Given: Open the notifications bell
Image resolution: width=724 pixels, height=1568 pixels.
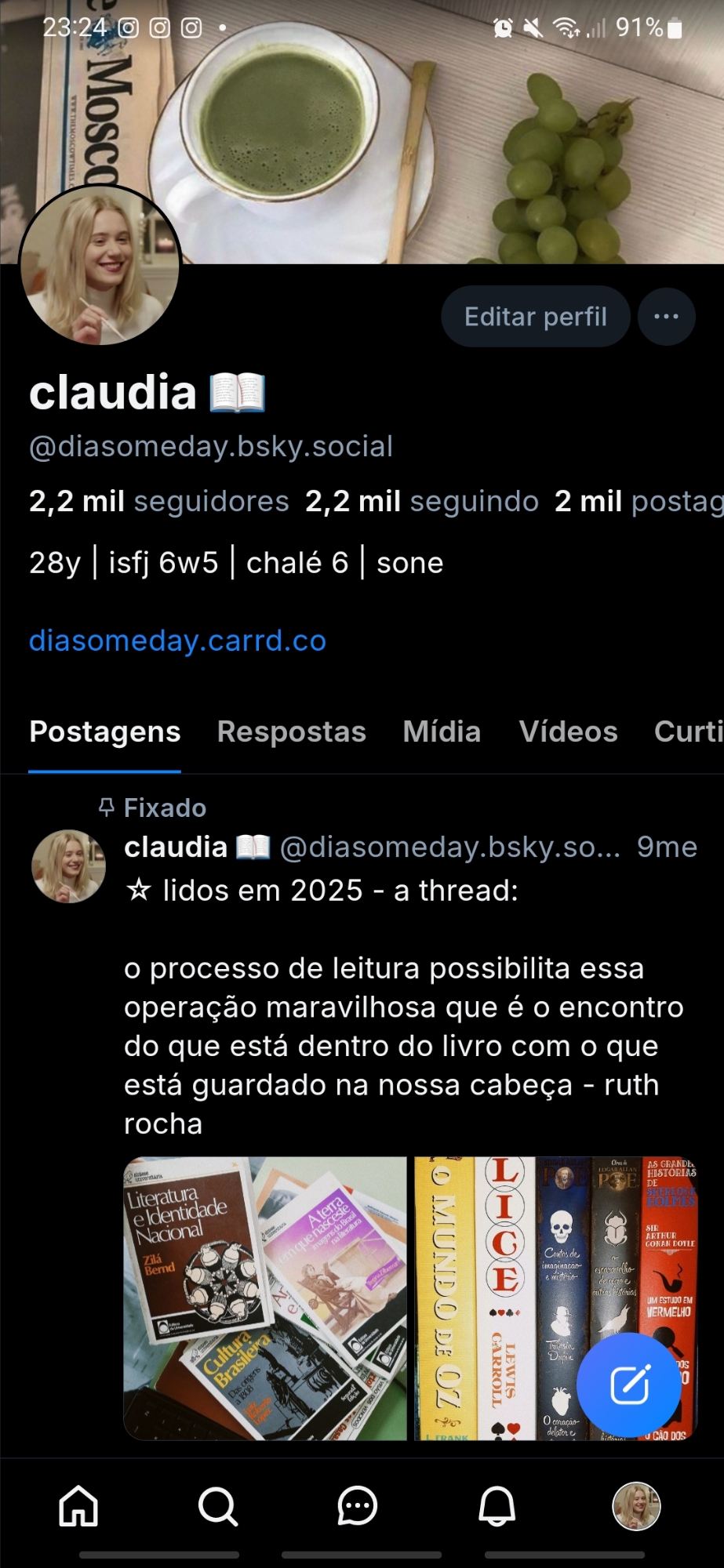Looking at the screenshot, I should [x=497, y=1506].
